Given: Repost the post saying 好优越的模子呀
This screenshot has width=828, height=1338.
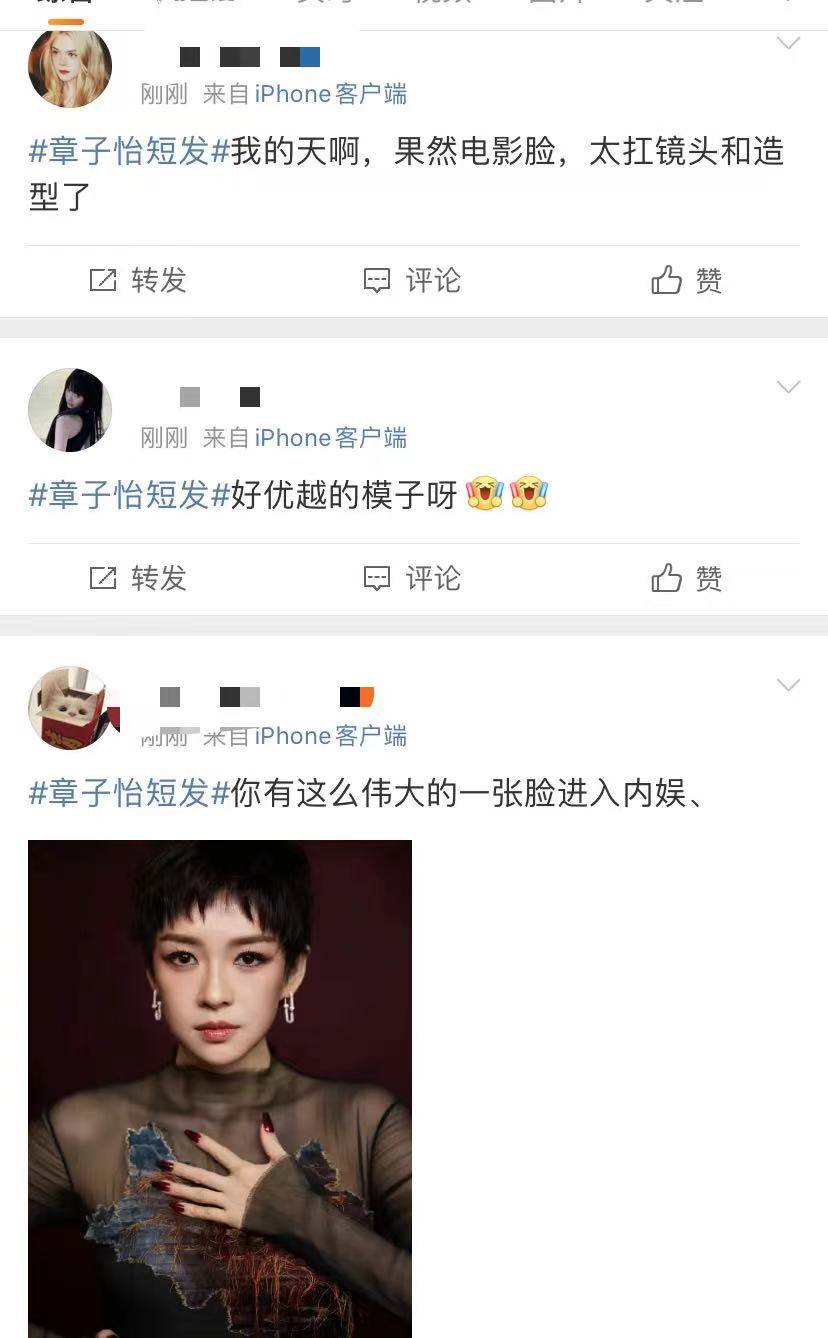Looking at the screenshot, I should (x=138, y=578).
